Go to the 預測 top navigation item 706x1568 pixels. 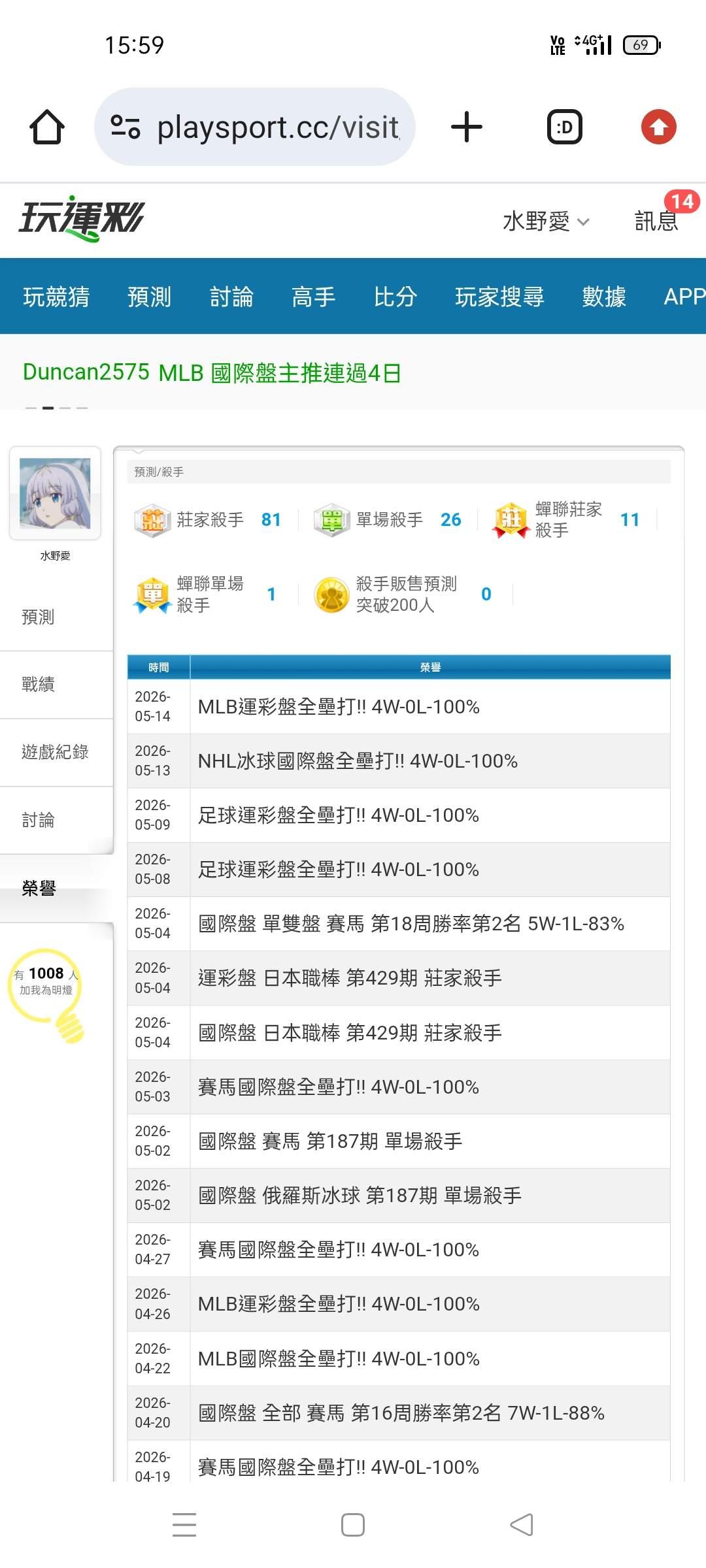pyautogui.click(x=150, y=297)
